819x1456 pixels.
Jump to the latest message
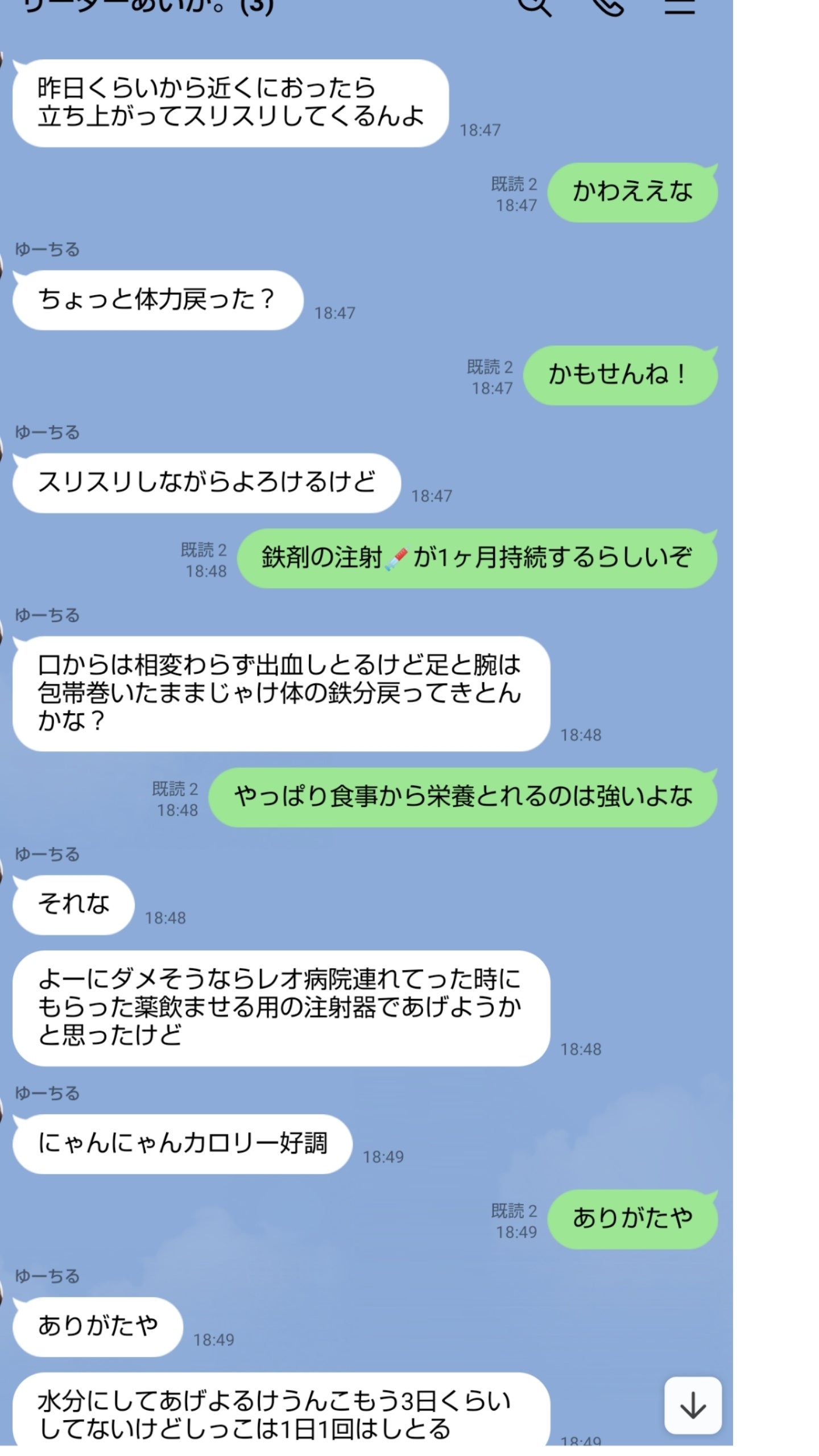693,1406
